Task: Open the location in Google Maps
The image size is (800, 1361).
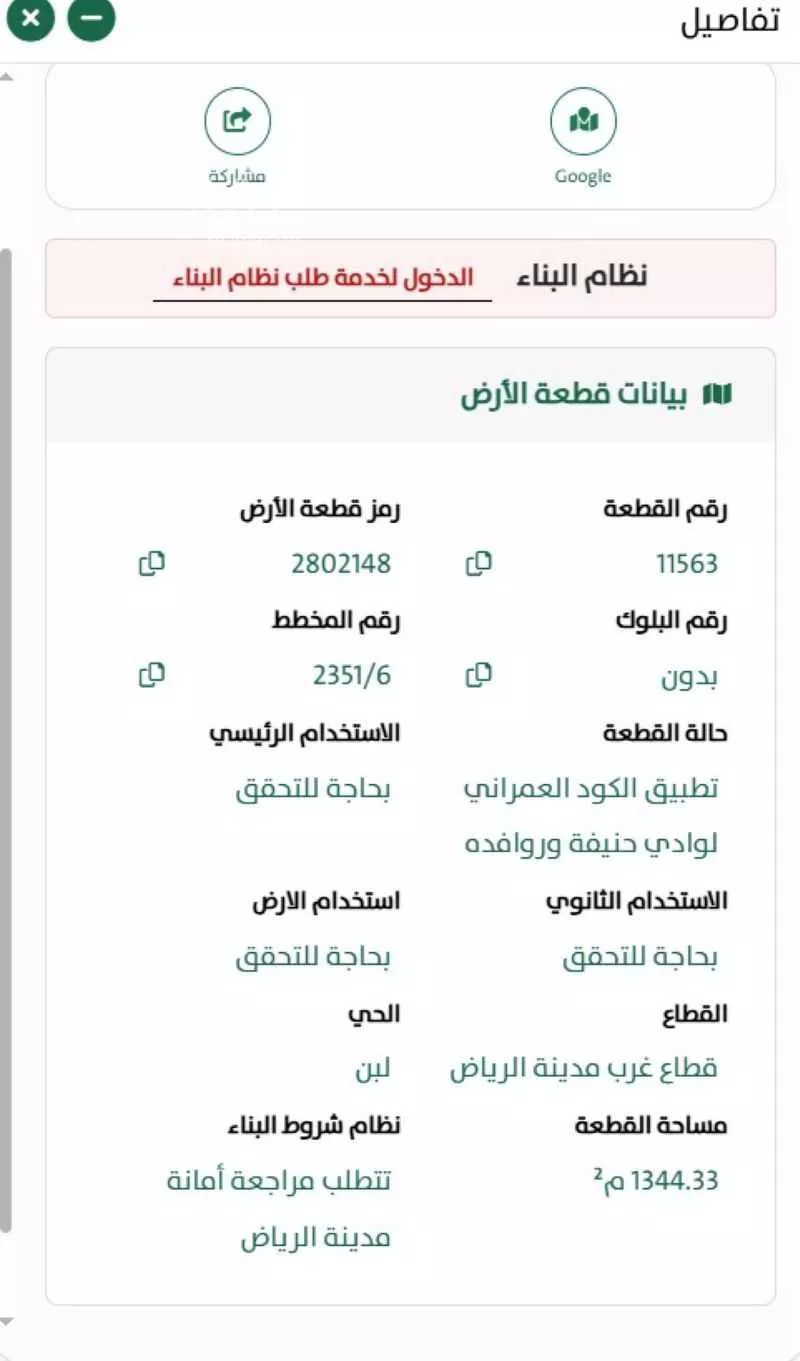Action: pyautogui.click(x=585, y=121)
